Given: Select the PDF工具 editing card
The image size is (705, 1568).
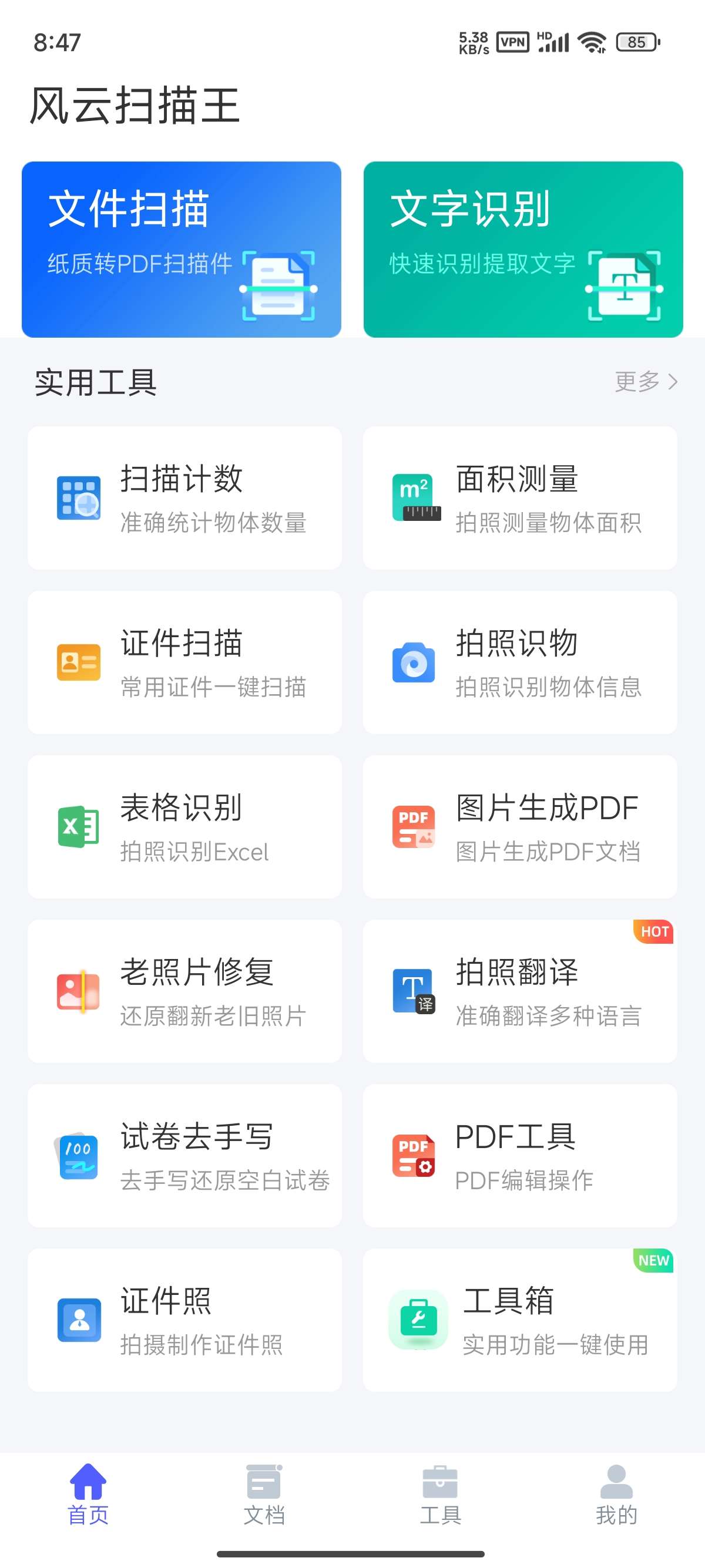Looking at the screenshot, I should click(x=519, y=1155).
